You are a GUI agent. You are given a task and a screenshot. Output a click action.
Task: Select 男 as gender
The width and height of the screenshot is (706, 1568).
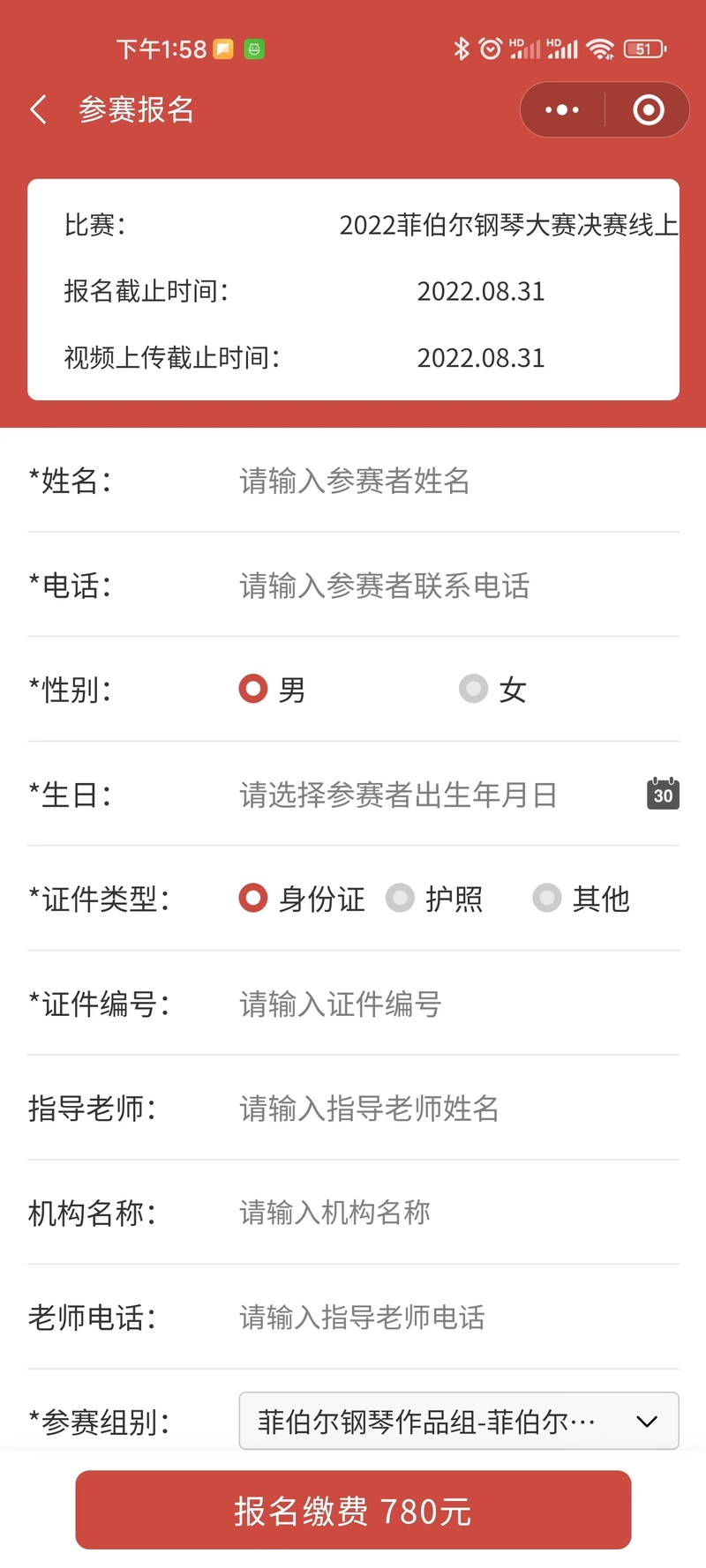272,689
